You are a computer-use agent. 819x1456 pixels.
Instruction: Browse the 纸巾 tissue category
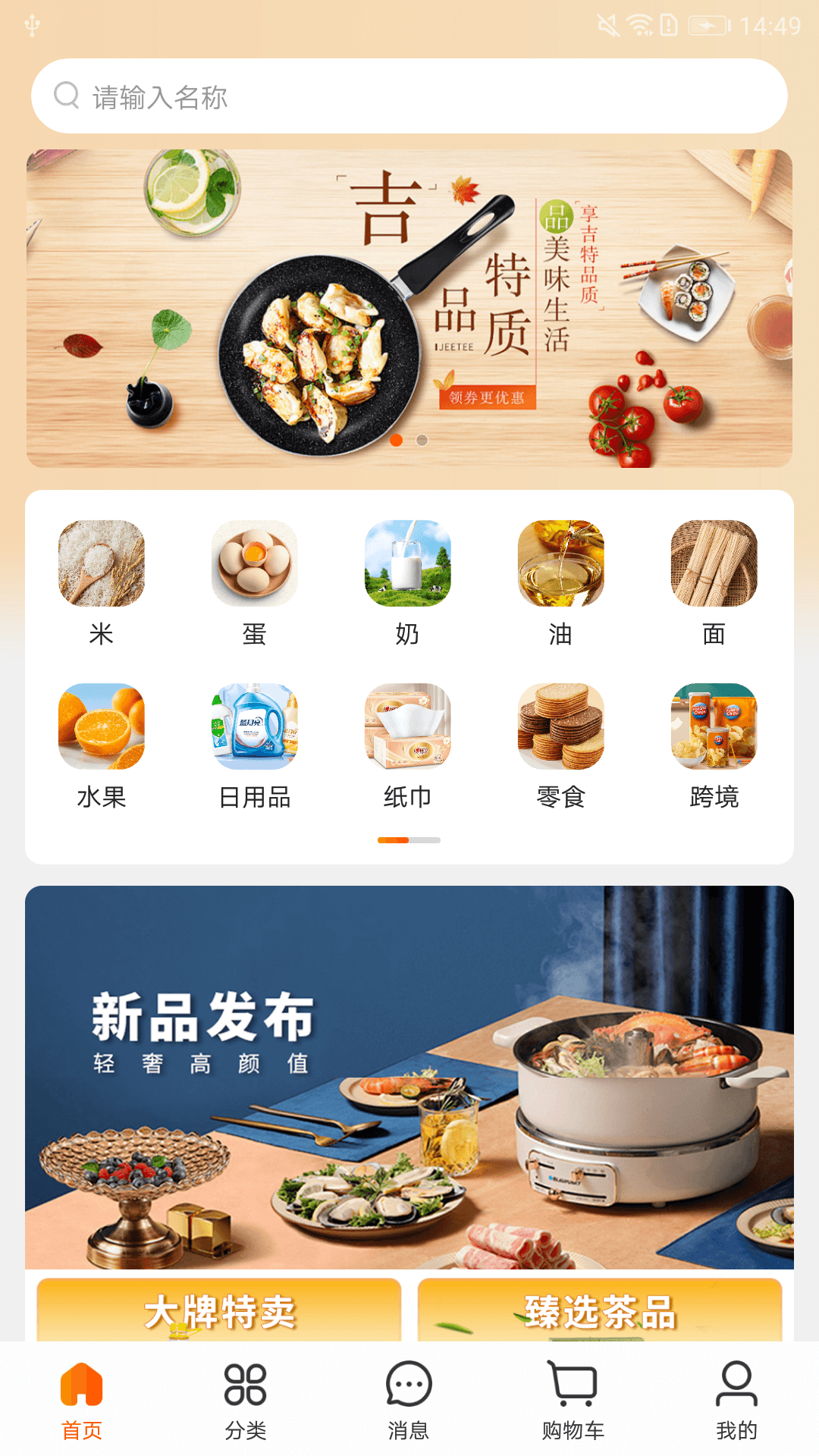[x=408, y=745]
